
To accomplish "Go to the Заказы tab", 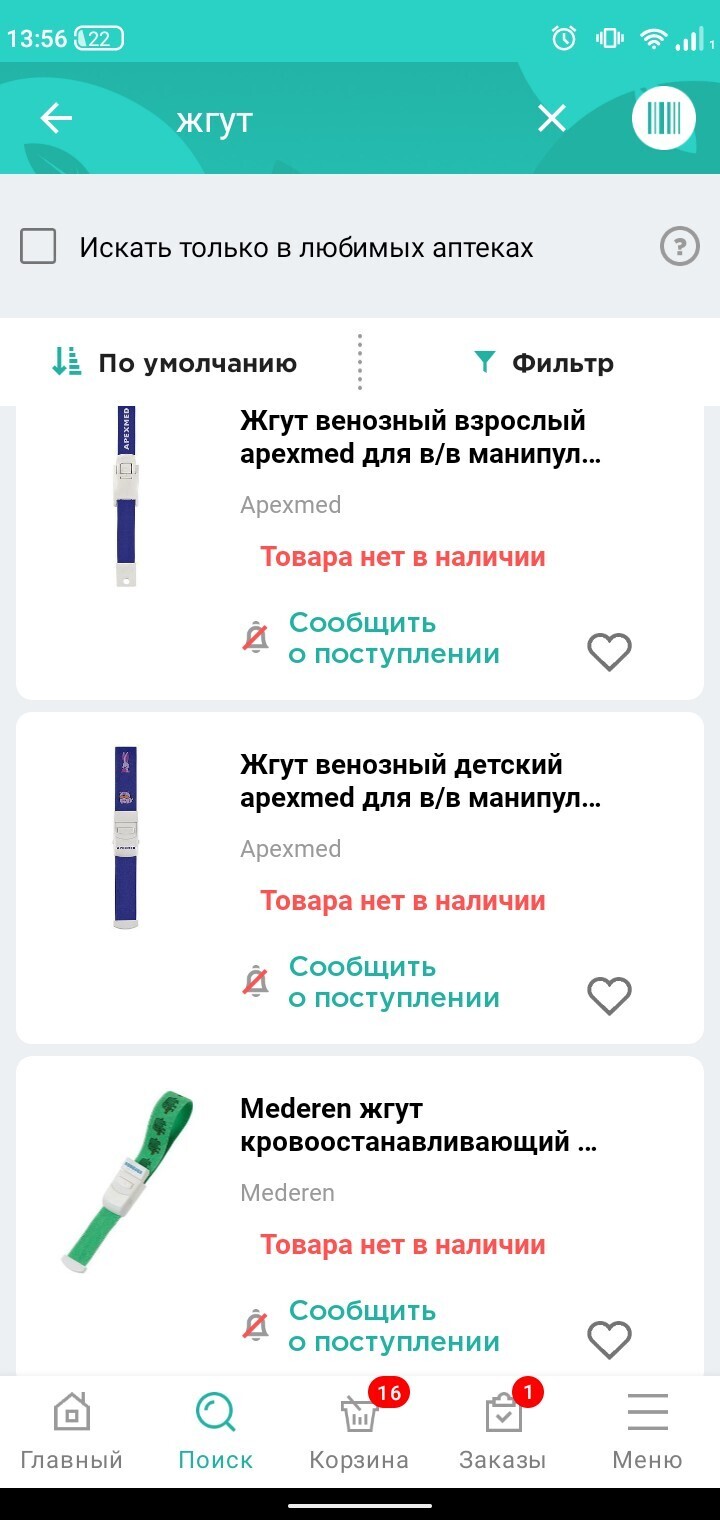I will coord(503,1432).
